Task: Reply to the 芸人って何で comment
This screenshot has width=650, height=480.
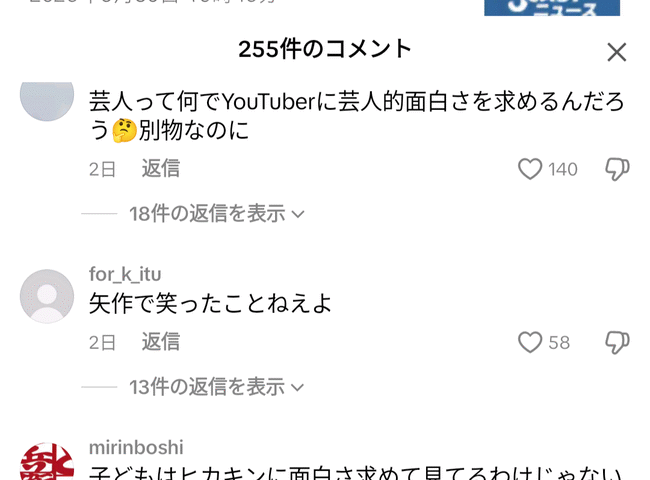Action: (x=160, y=169)
